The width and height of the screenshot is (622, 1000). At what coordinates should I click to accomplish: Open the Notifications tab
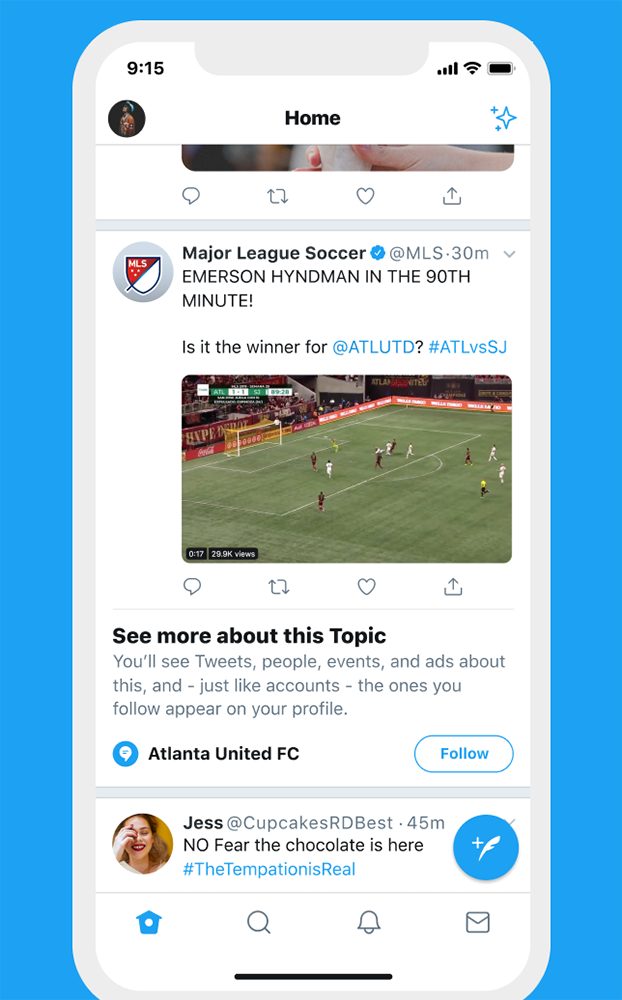click(x=369, y=922)
